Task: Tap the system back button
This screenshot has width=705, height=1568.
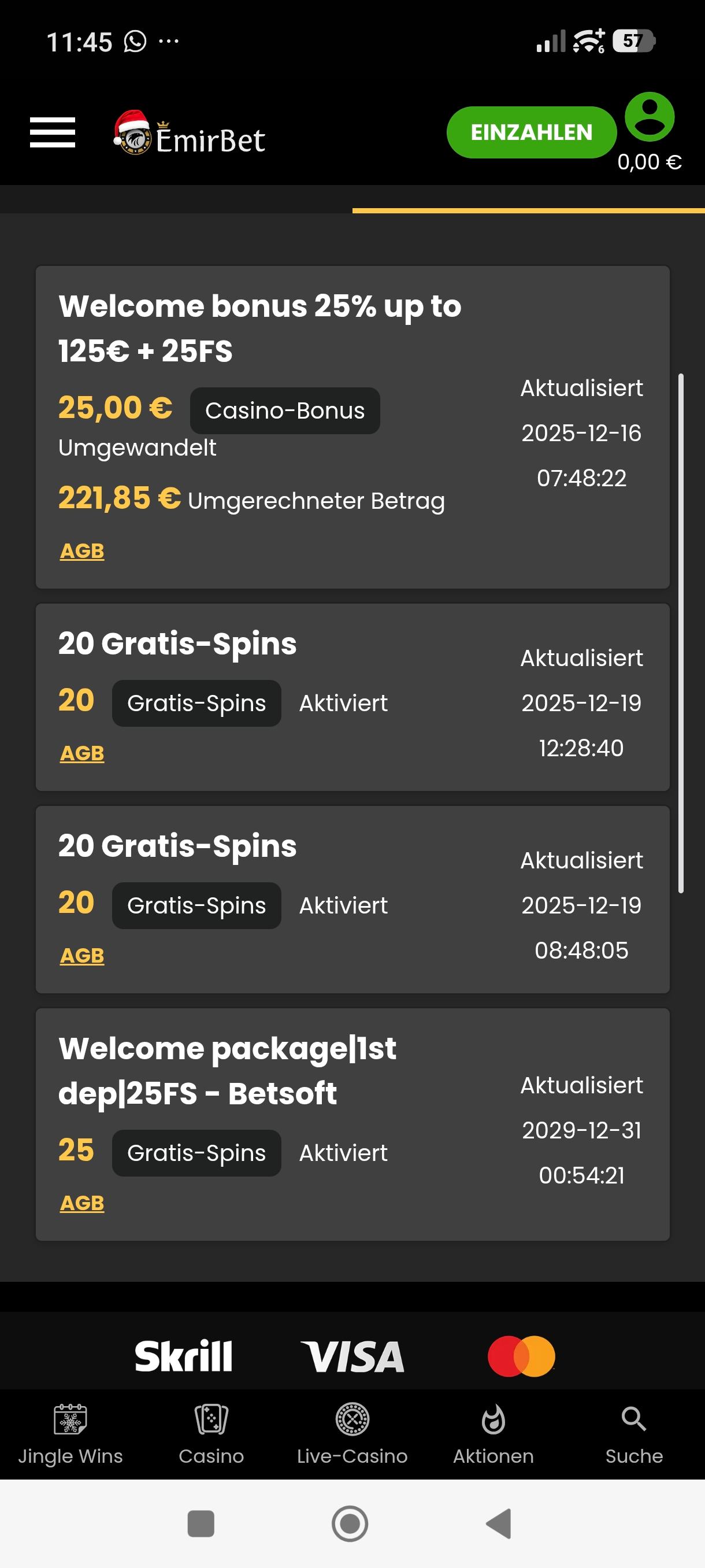Action: (x=499, y=1523)
